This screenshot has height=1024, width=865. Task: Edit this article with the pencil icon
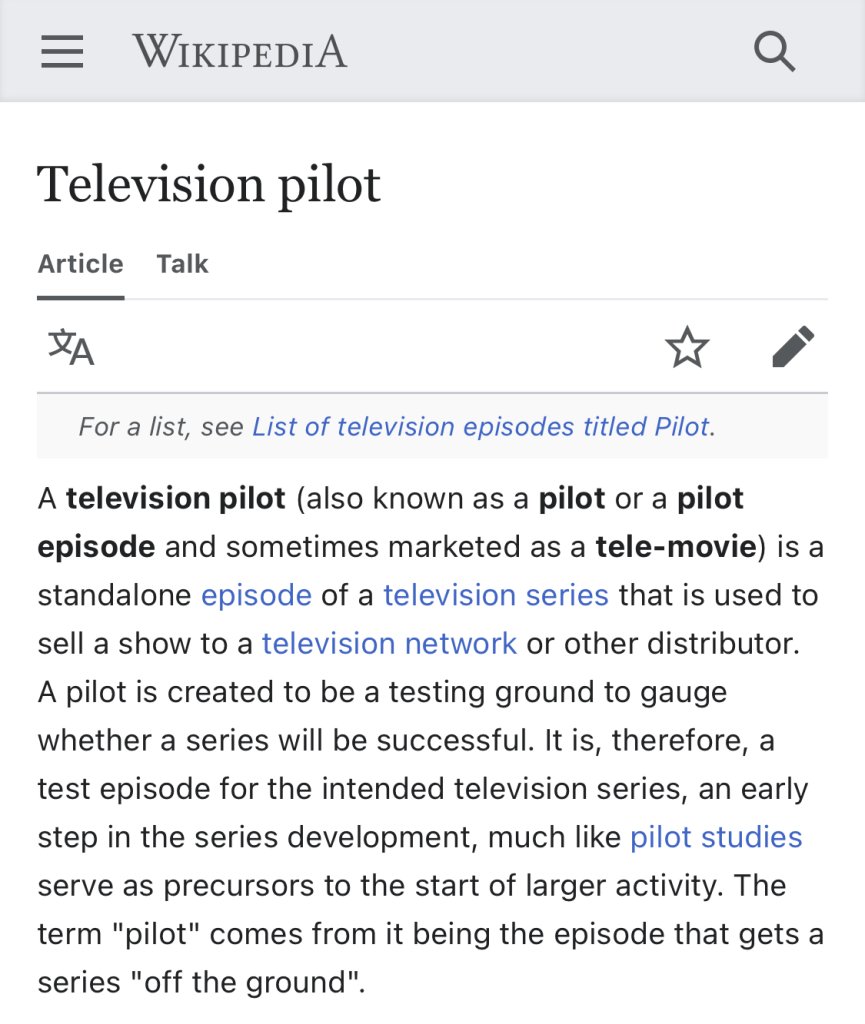pyautogui.click(x=794, y=347)
